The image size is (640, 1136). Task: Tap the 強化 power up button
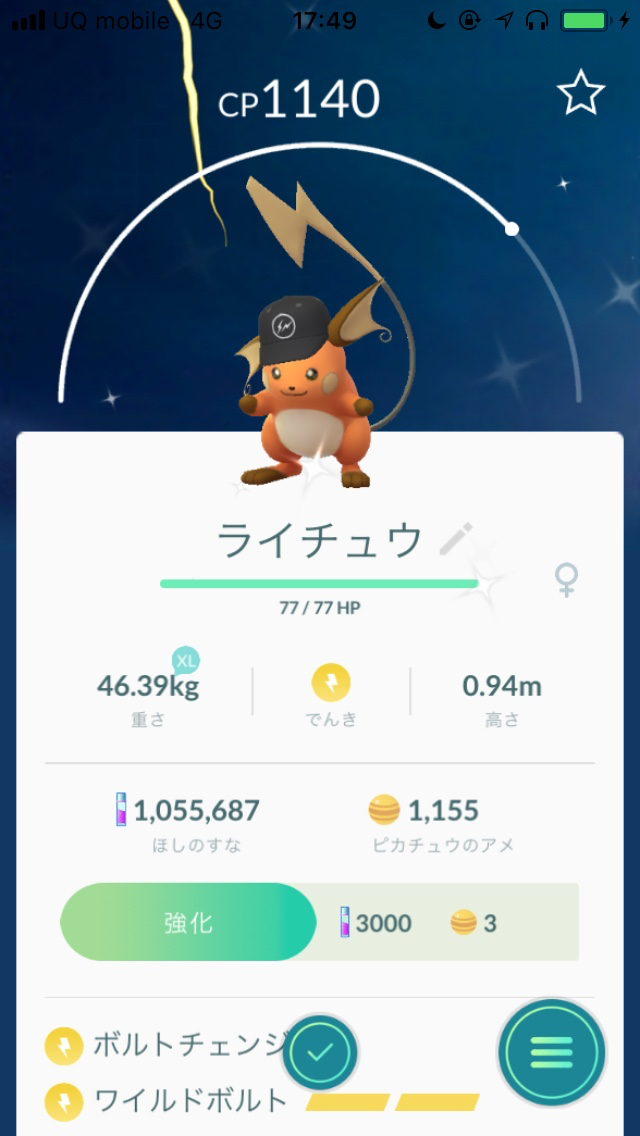(188, 922)
